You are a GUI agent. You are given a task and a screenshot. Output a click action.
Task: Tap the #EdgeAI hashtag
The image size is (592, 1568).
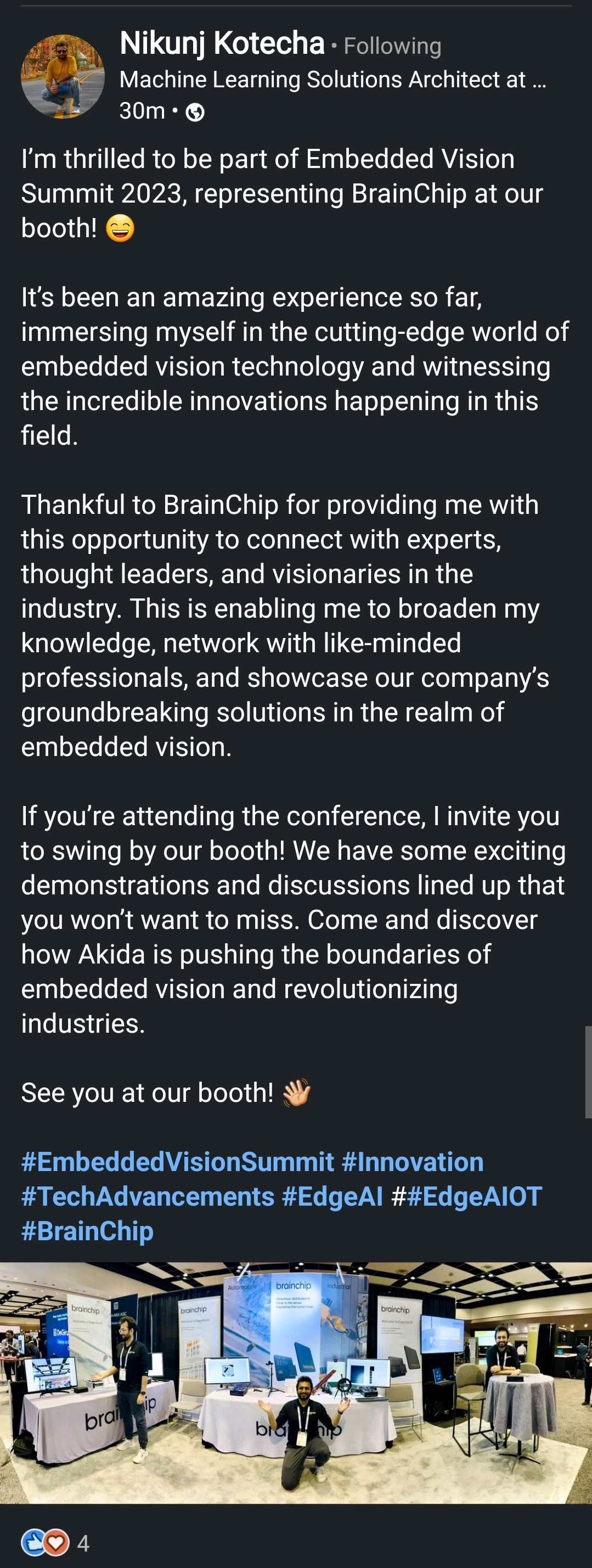(x=332, y=1197)
